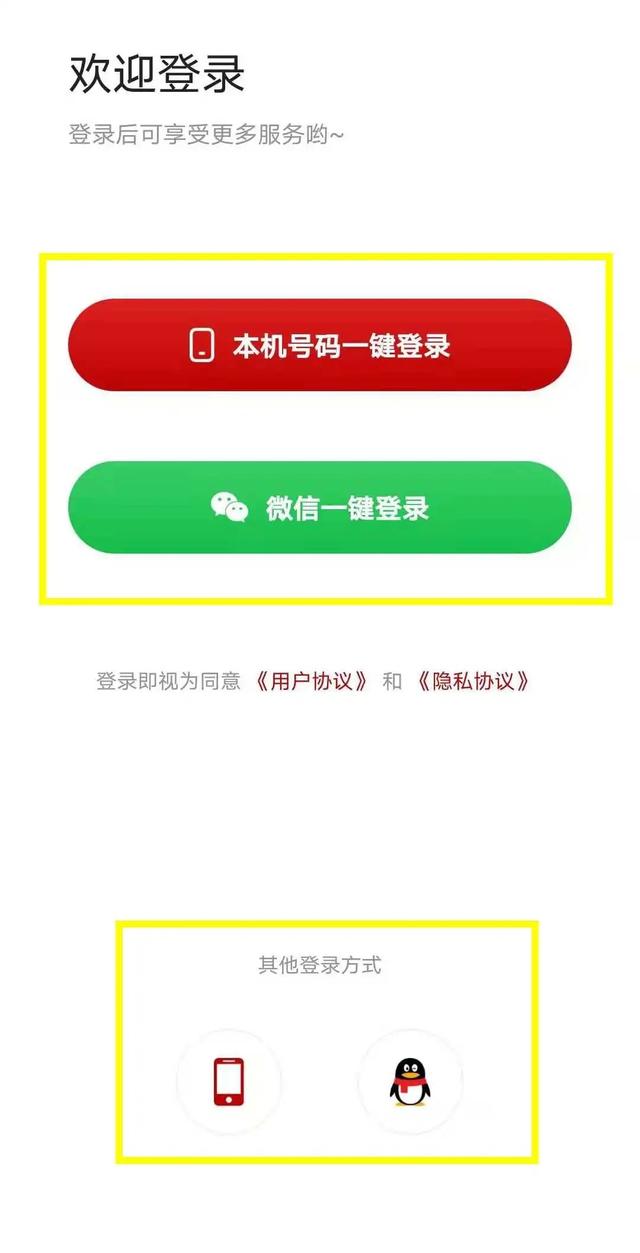The height and width of the screenshot is (1253, 640).
Task: Open the 《用户协议》 link
Action: [x=311, y=682]
